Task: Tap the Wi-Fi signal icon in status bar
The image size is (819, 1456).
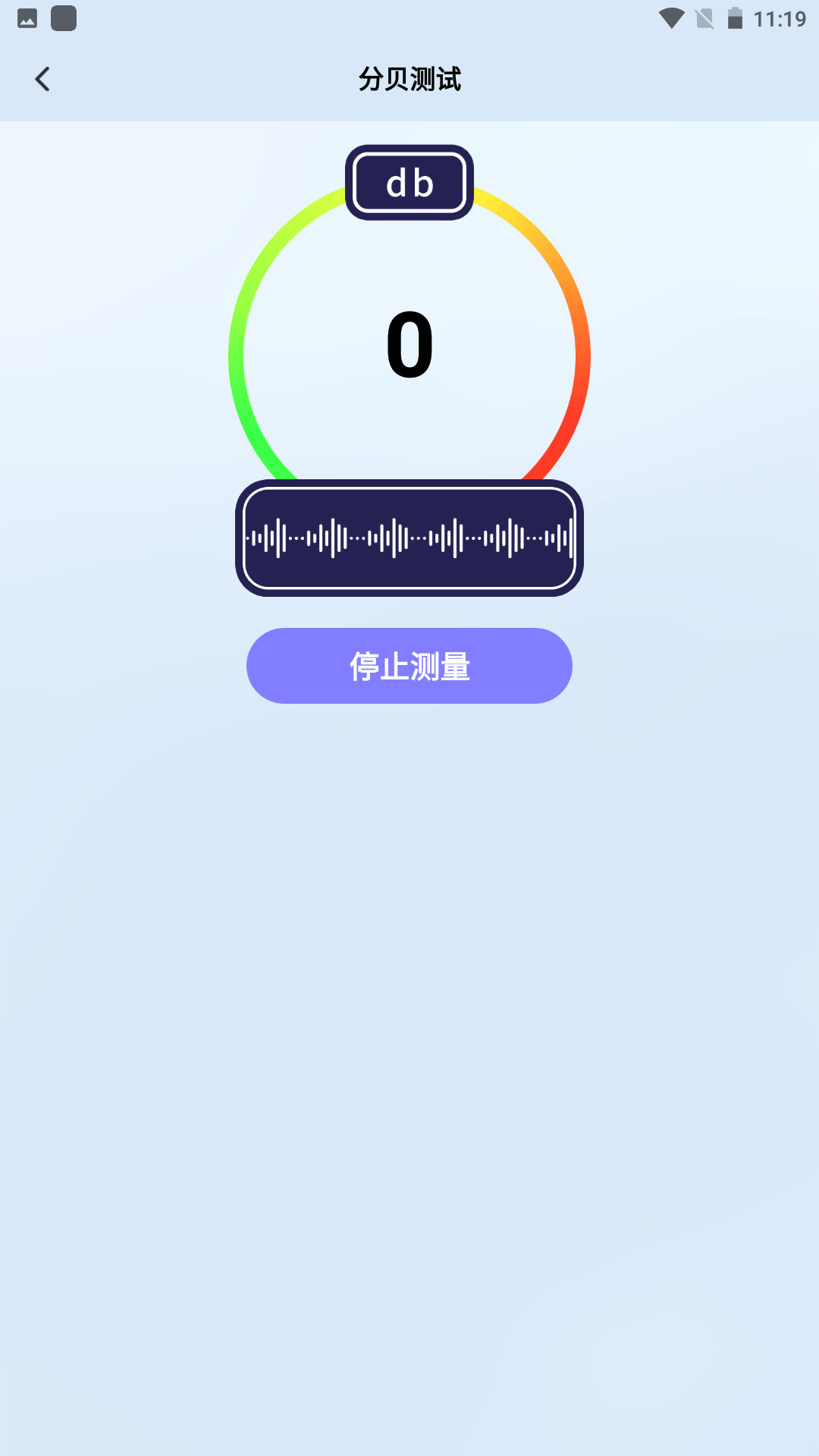Action: coord(670,18)
